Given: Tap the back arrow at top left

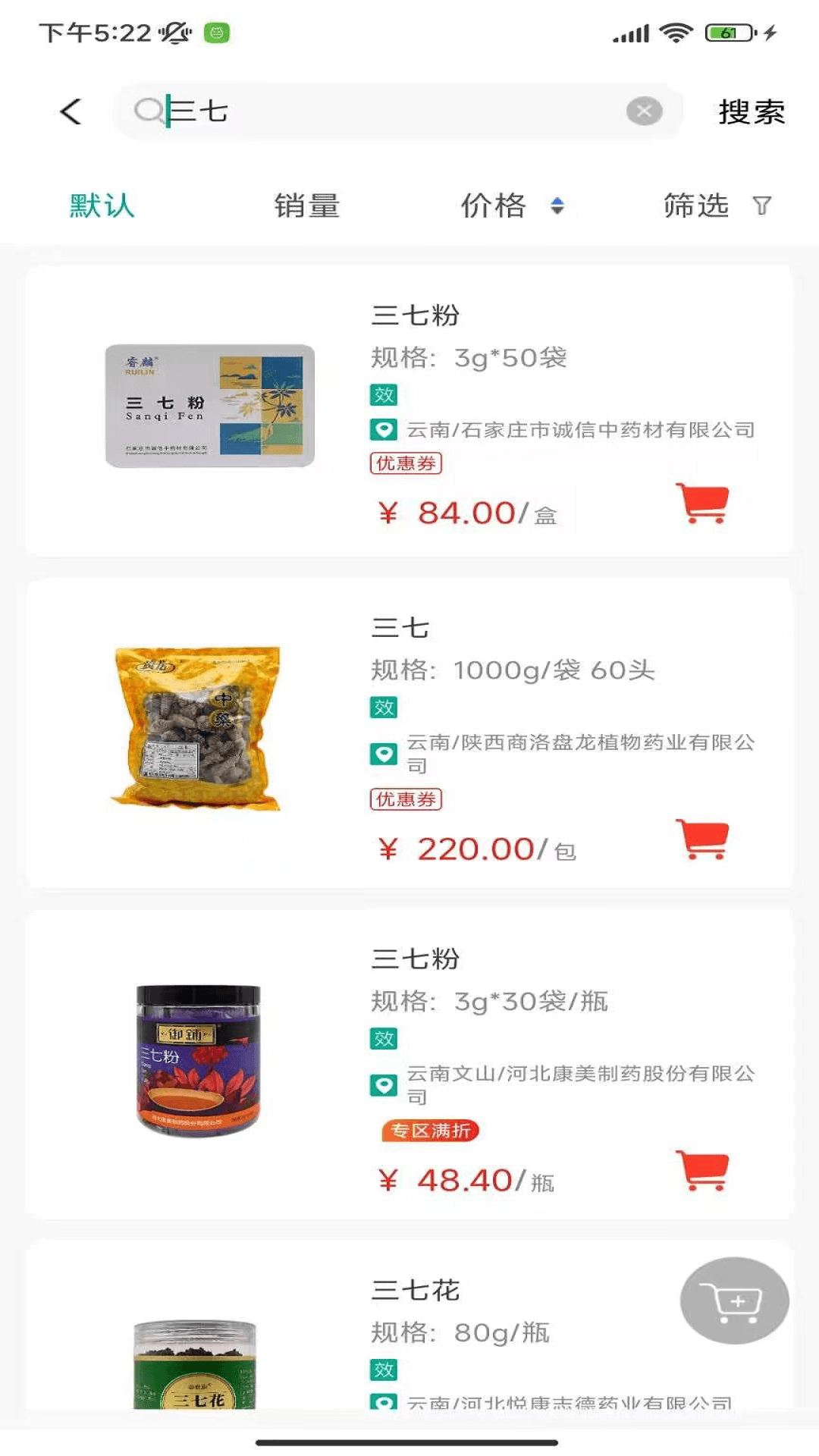Looking at the screenshot, I should click(70, 111).
